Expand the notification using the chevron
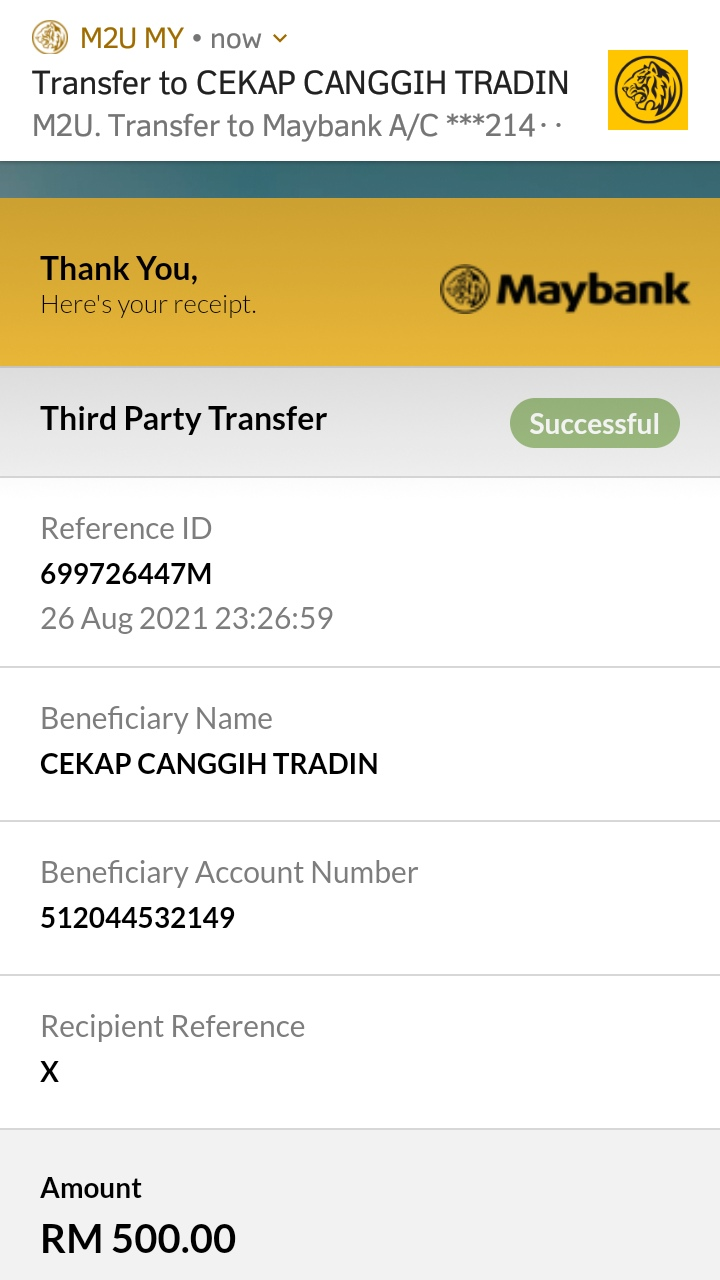 (280, 39)
